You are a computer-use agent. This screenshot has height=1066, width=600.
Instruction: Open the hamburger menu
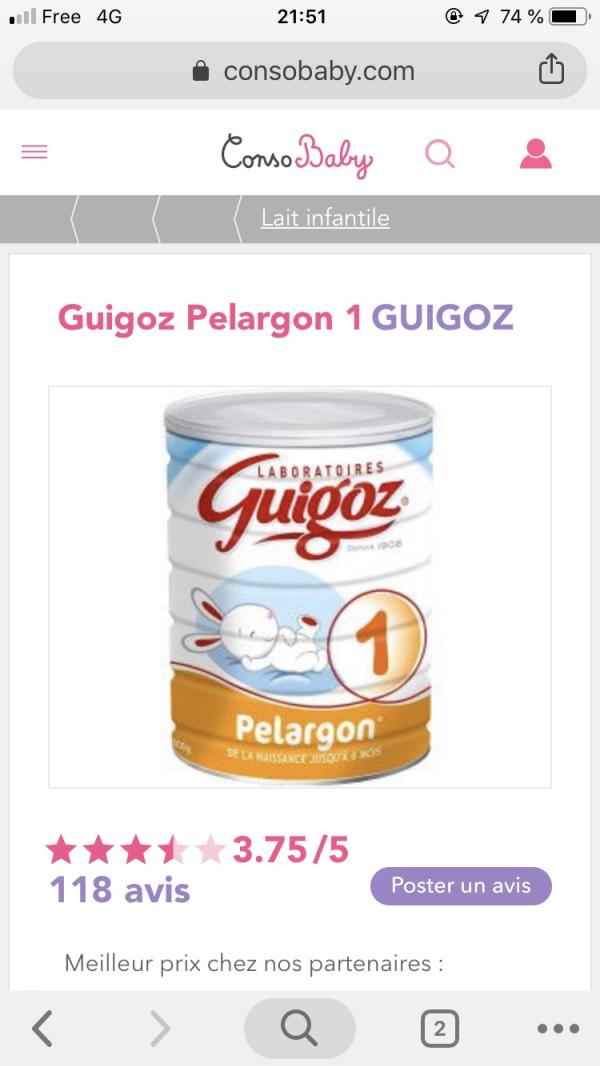pos(34,152)
